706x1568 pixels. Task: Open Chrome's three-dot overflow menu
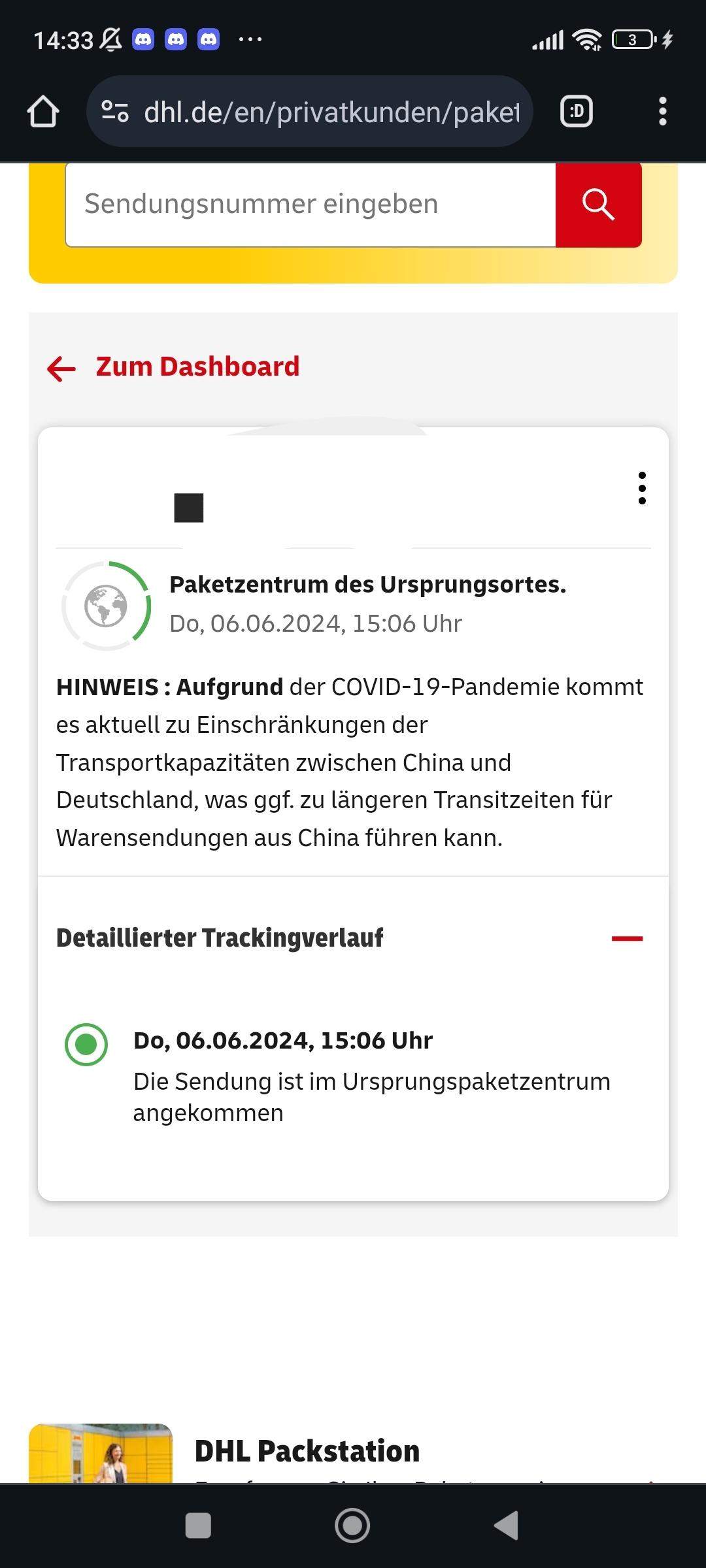coord(662,110)
